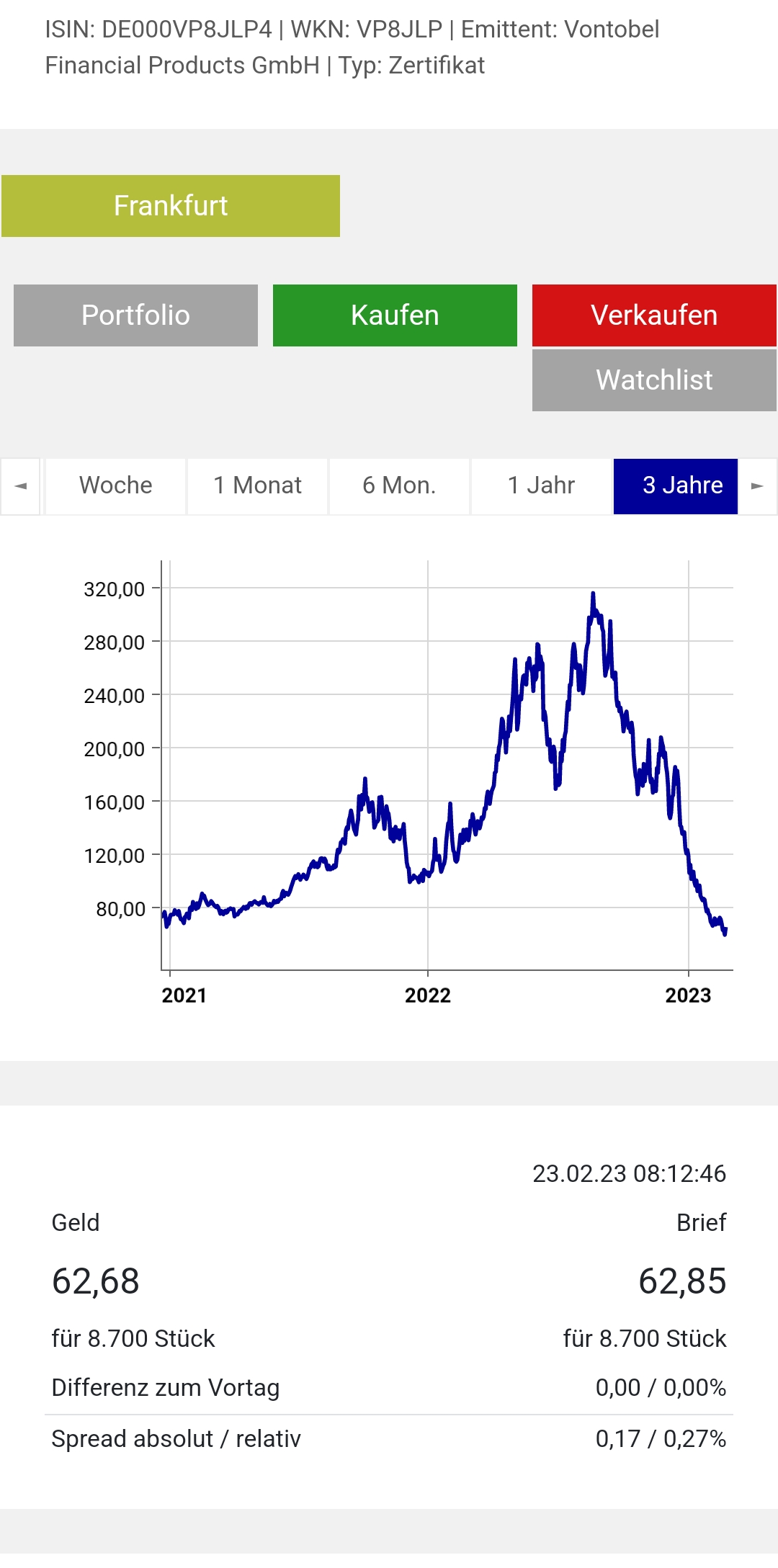Viewport: 778px width, 1568px height.
Task: Switch chart to 1 Jahr
Action: pos(541,486)
